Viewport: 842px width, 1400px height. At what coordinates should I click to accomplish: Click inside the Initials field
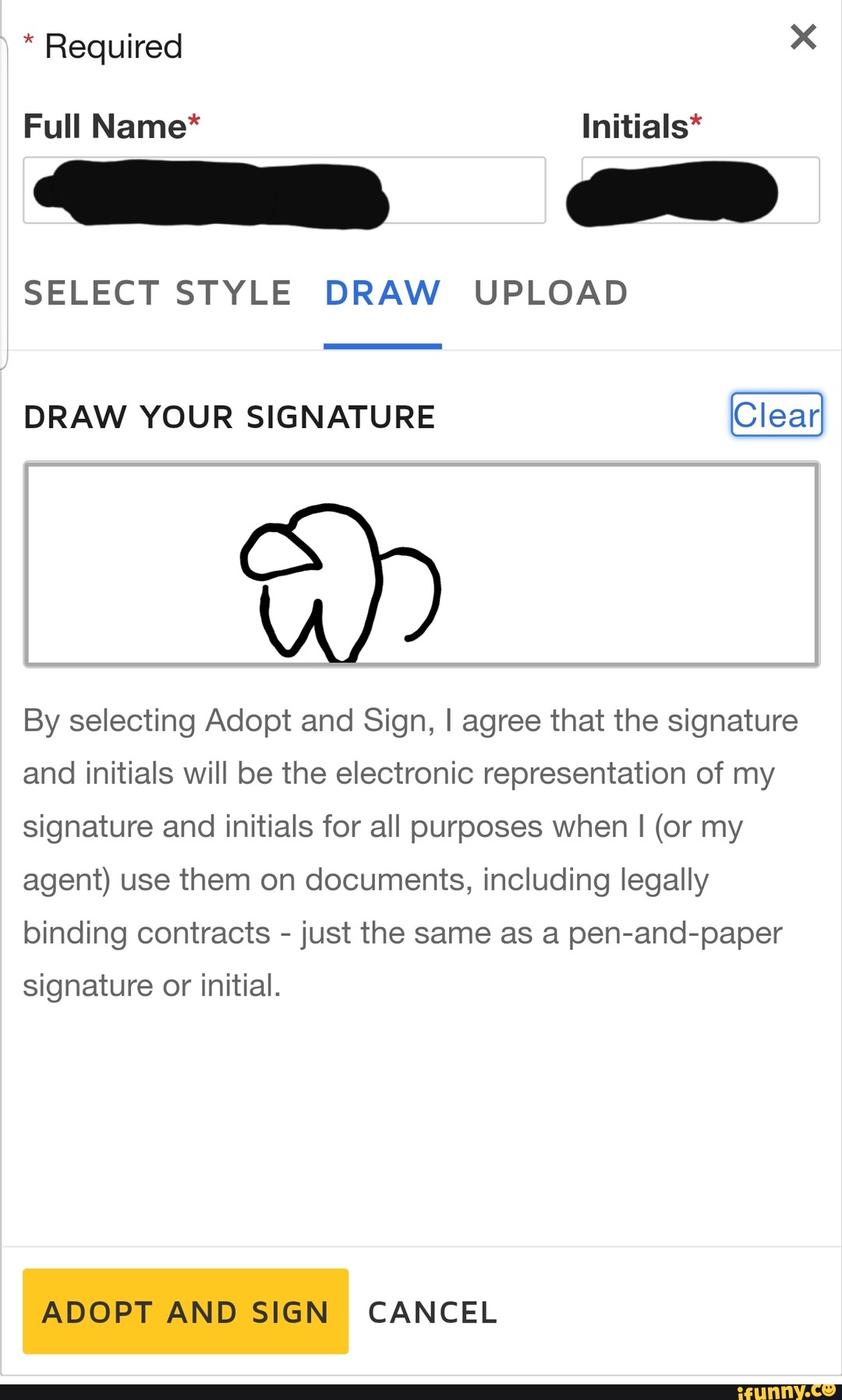(x=698, y=190)
